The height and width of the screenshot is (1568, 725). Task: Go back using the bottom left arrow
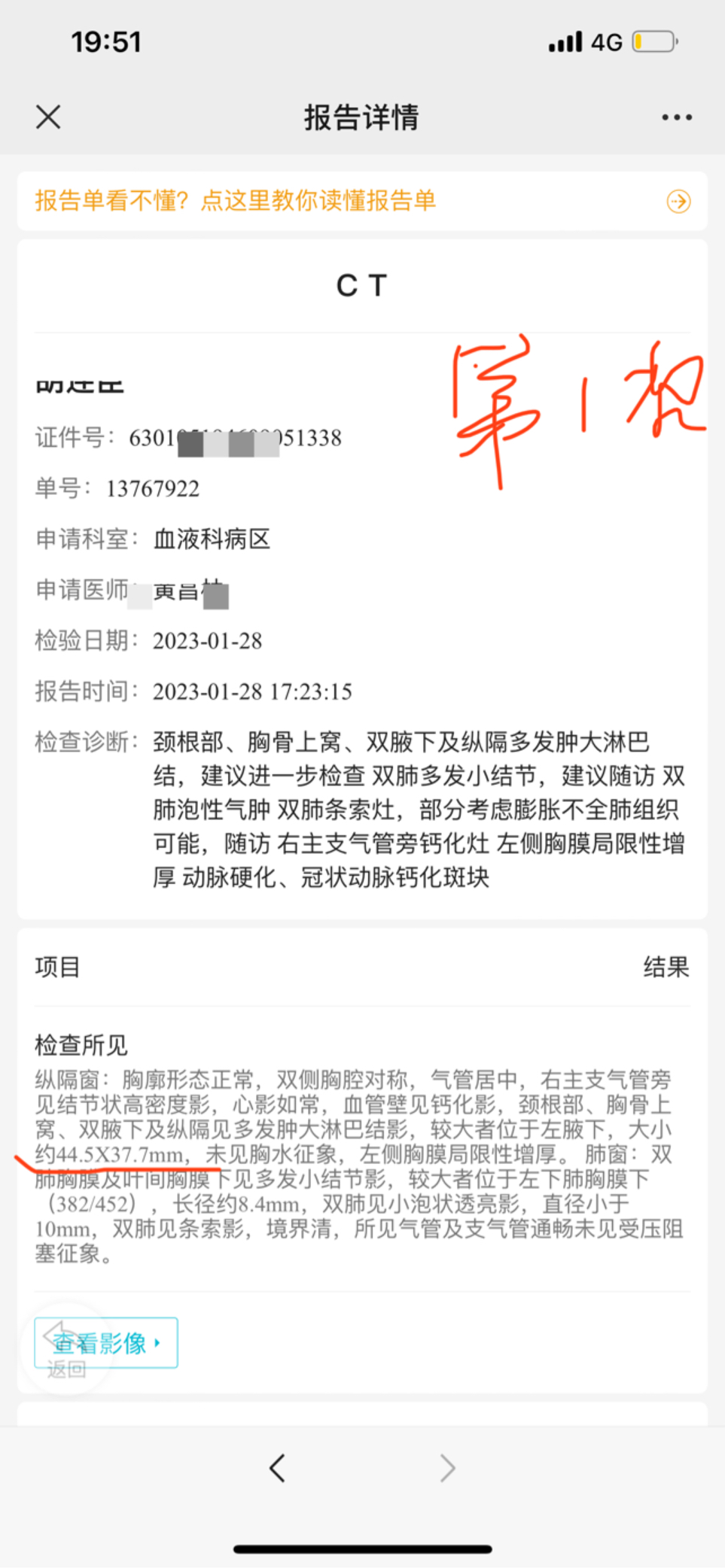277,1468
